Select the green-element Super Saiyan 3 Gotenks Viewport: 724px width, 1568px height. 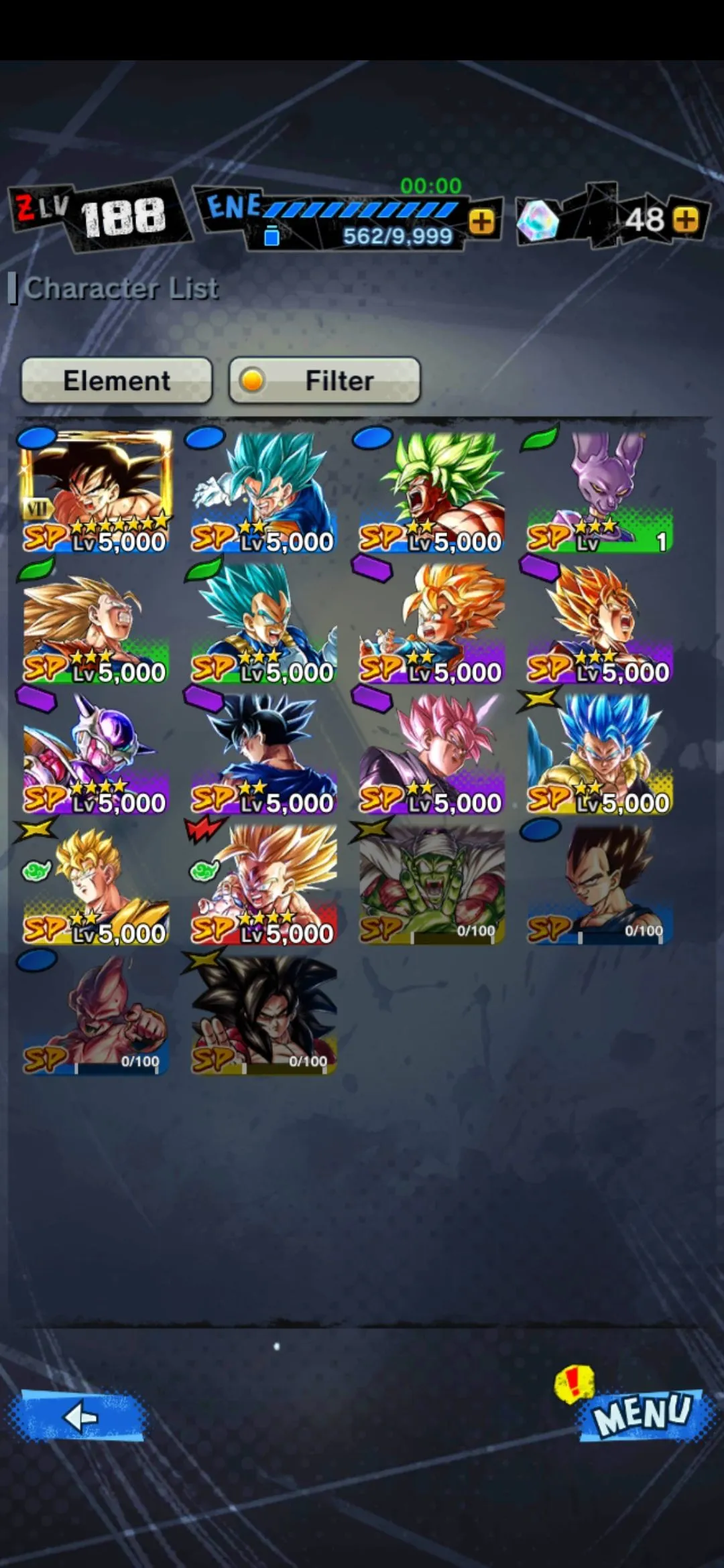point(95,623)
